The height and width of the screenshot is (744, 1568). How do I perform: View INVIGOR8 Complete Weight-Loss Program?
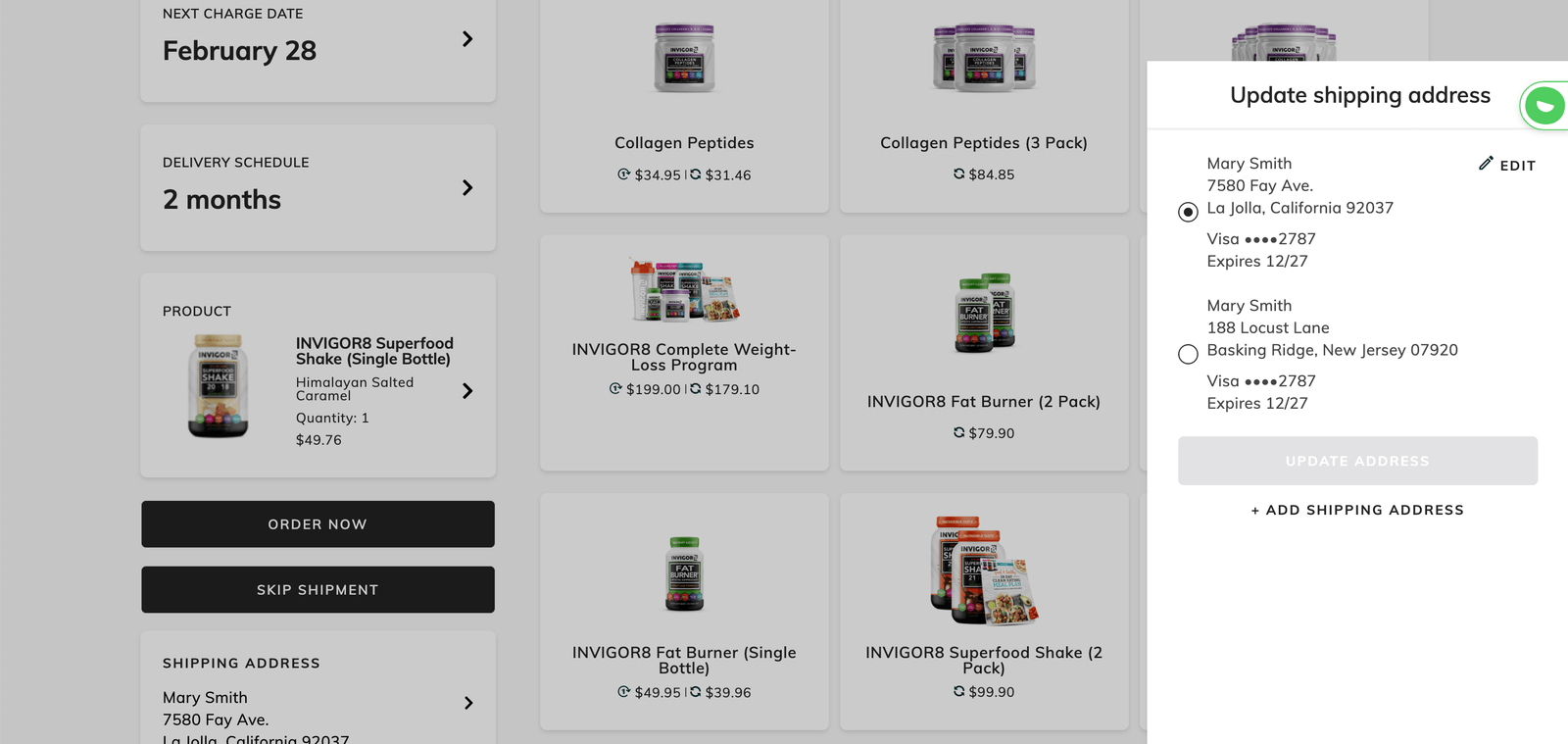coord(684,351)
